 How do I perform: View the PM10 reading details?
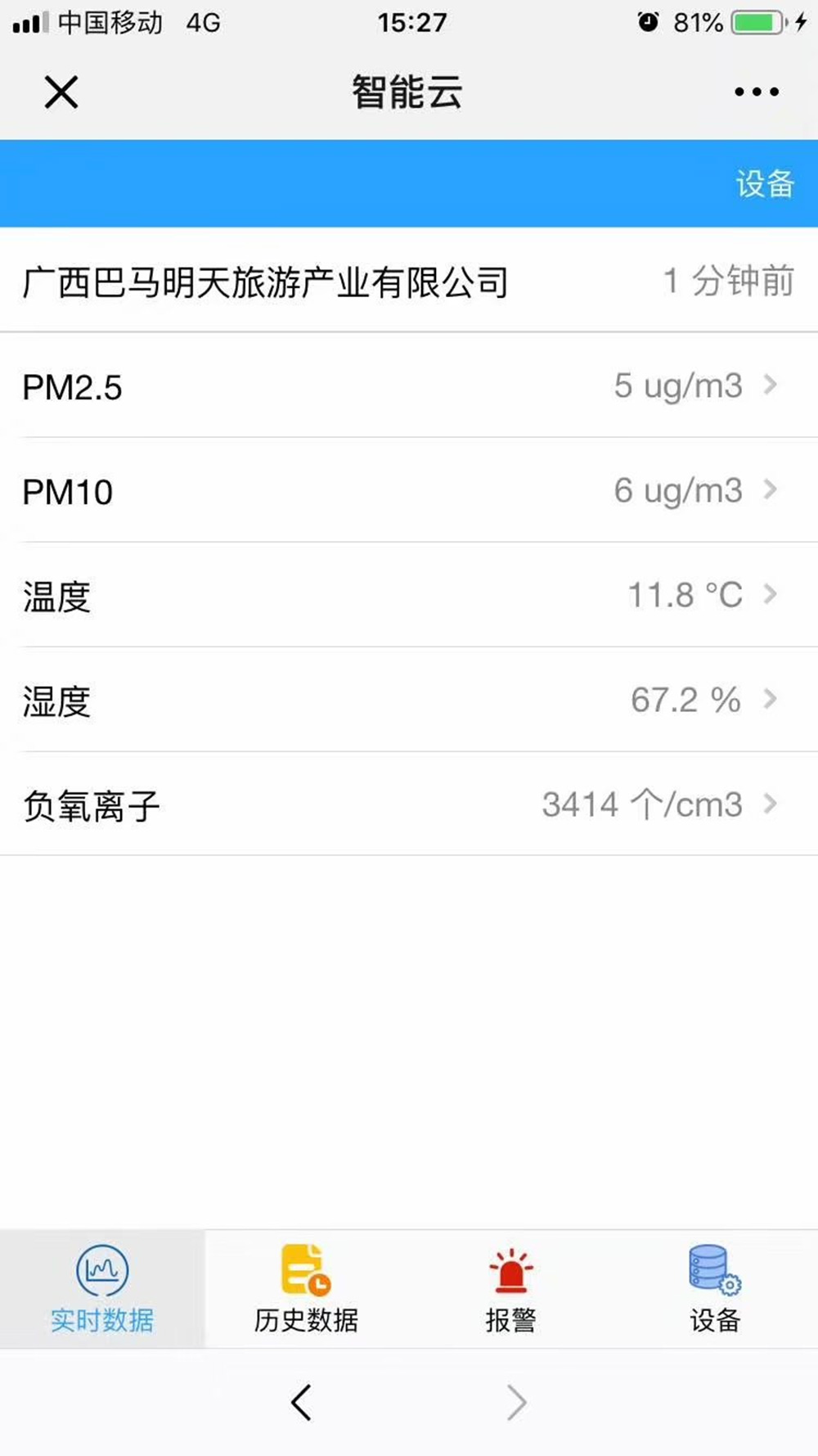409,490
